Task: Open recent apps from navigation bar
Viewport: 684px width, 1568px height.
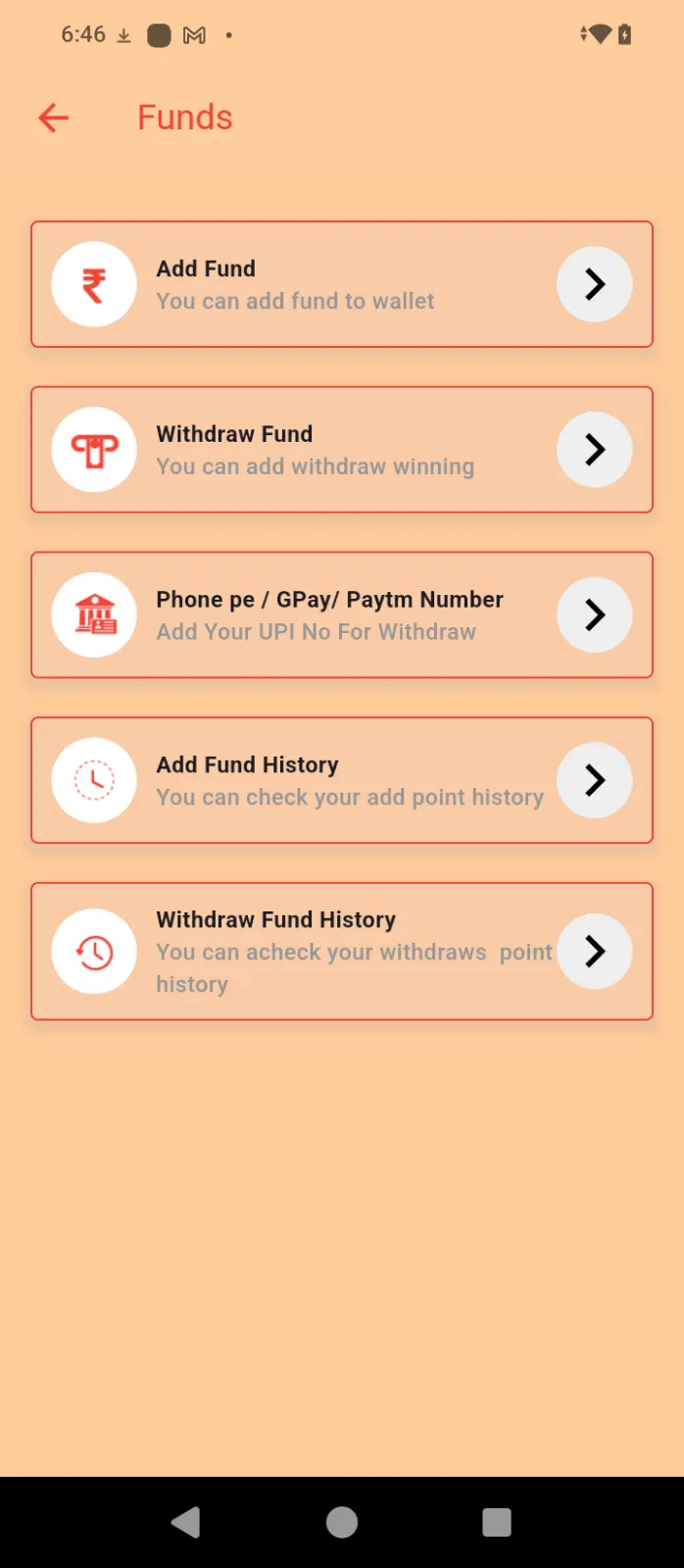Action: (x=497, y=1522)
